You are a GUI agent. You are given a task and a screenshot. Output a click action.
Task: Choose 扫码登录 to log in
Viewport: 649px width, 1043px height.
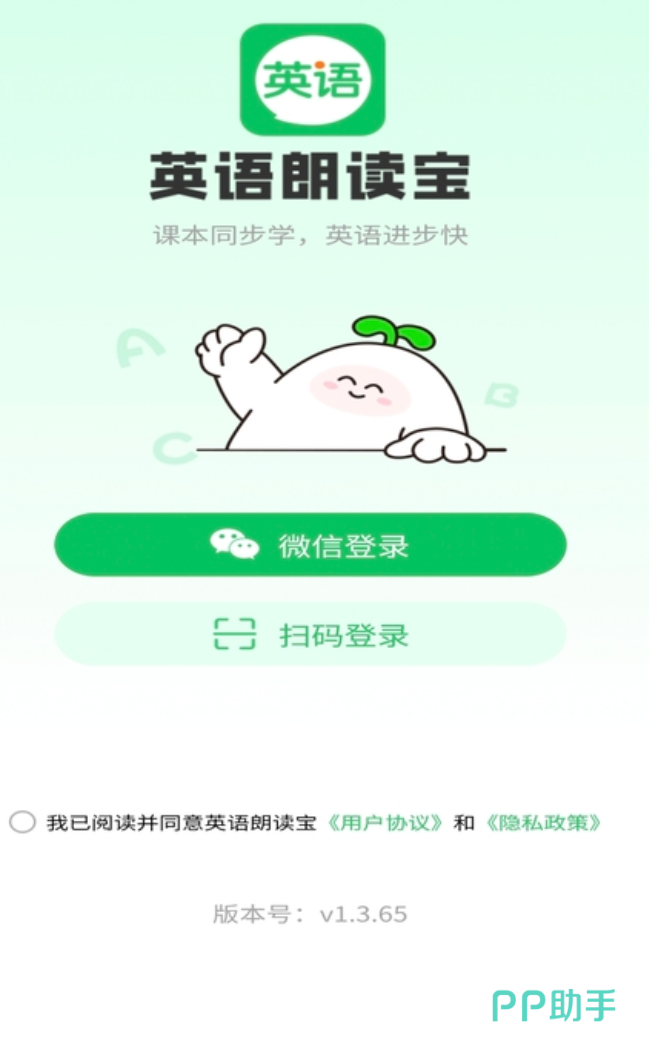pyautogui.click(x=310, y=635)
